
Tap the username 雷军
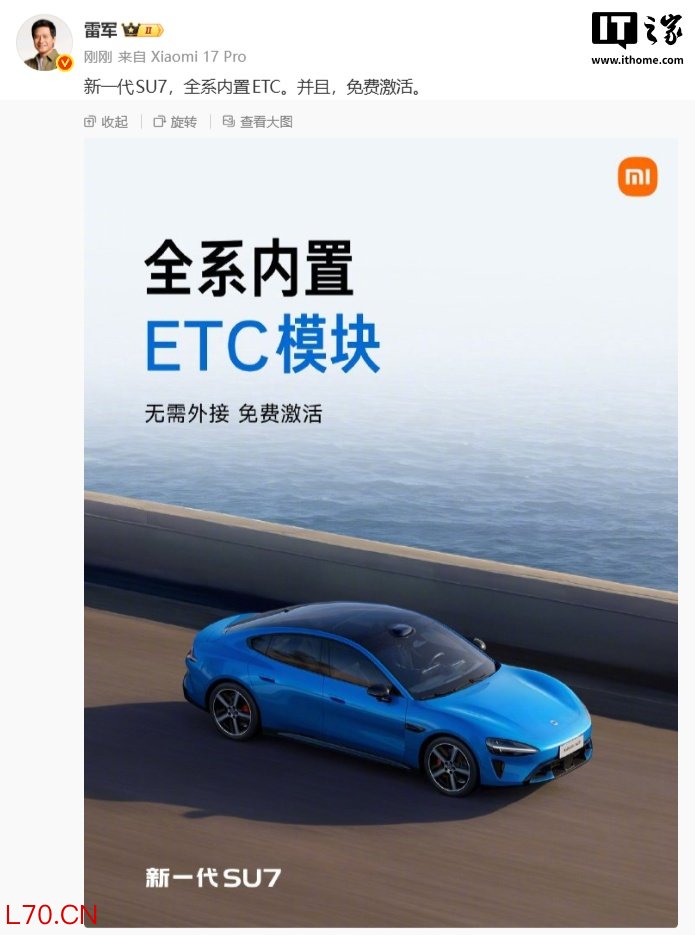[100, 30]
